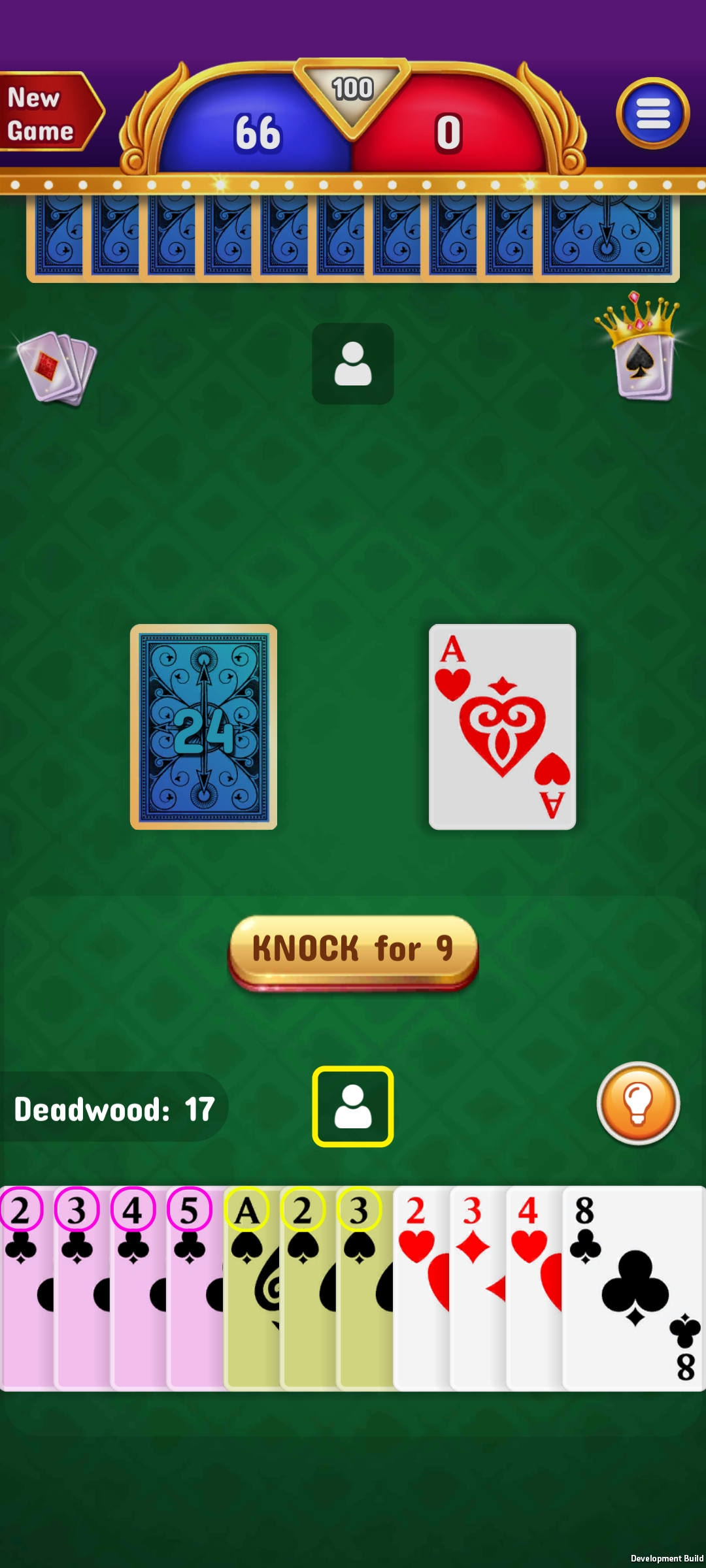Select the 8 of Clubs card
The width and height of the screenshot is (706, 1568).
(x=633, y=1287)
